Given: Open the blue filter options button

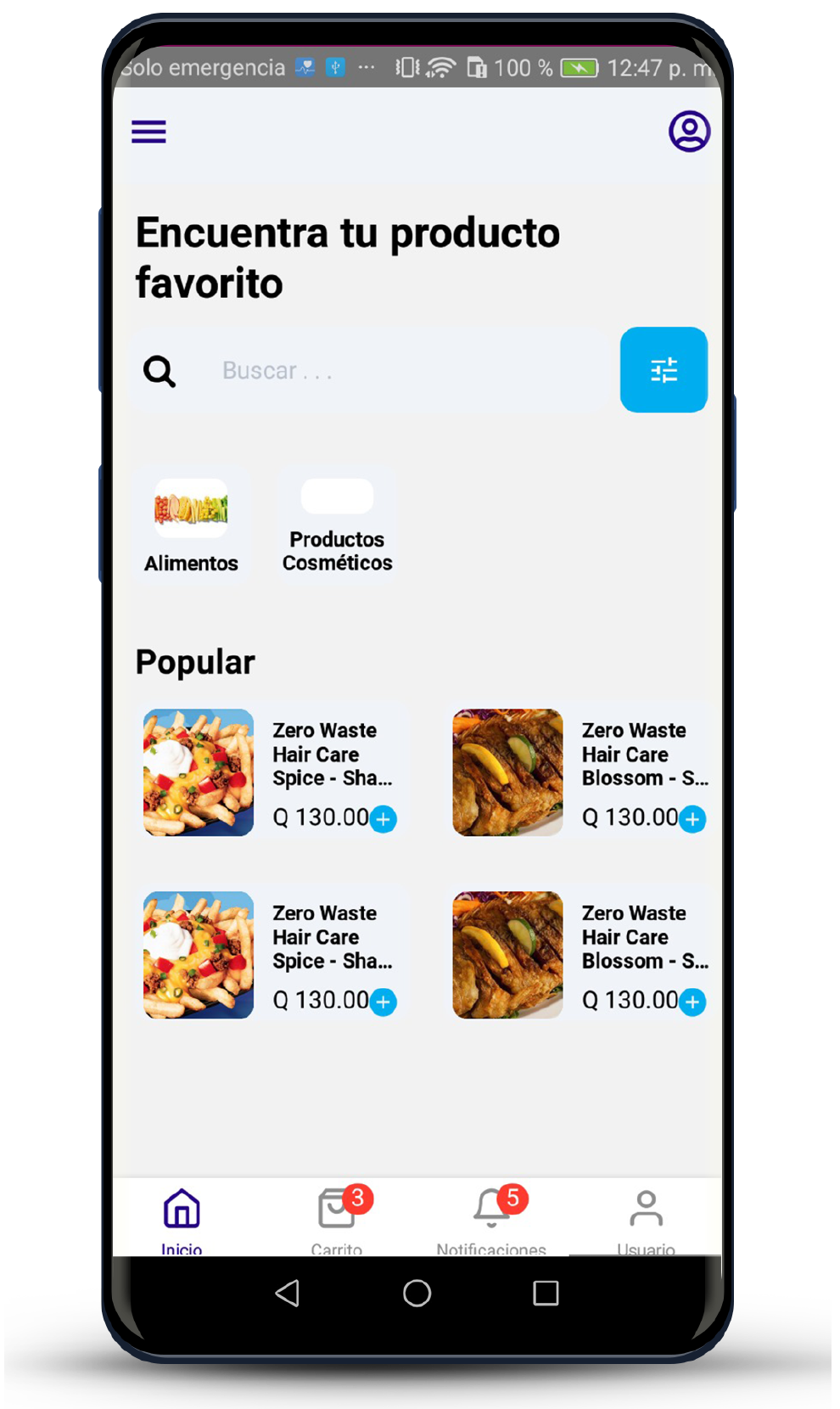Looking at the screenshot, I should click(664, 370).
